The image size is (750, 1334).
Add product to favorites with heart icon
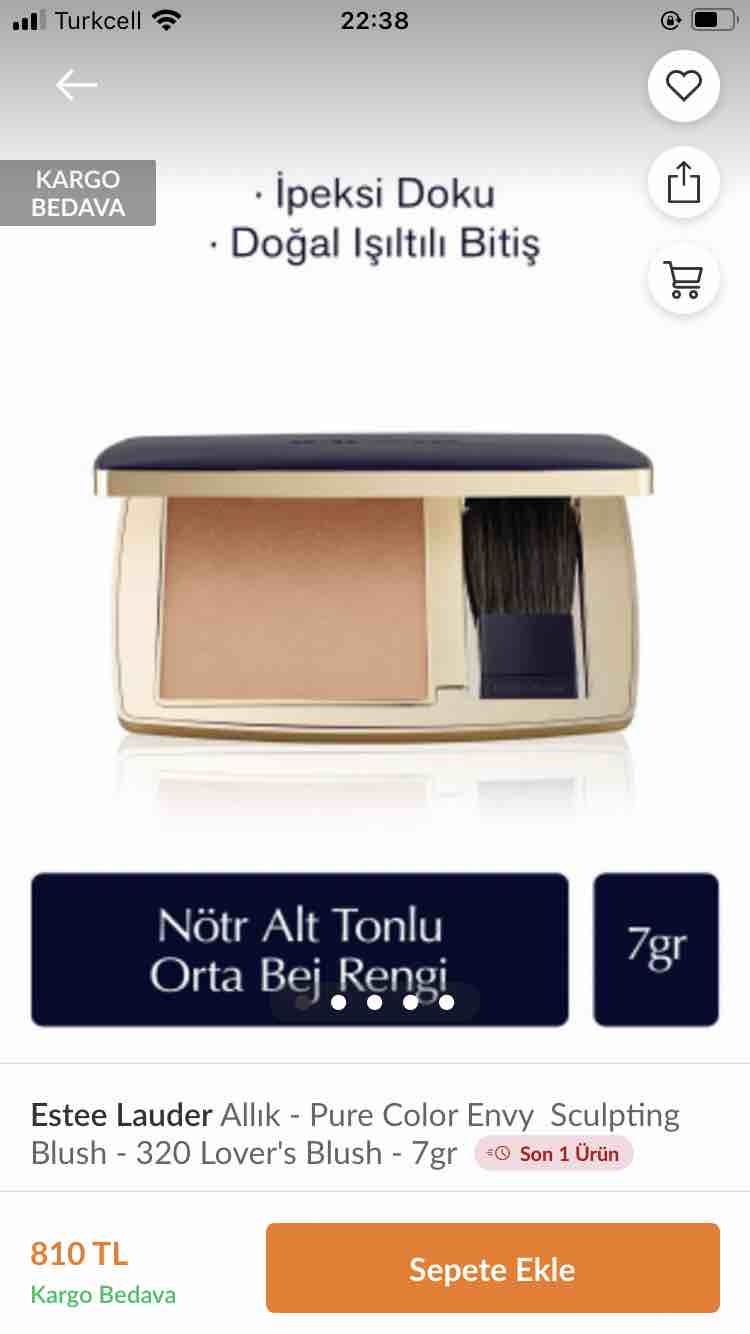coord(684,86)
